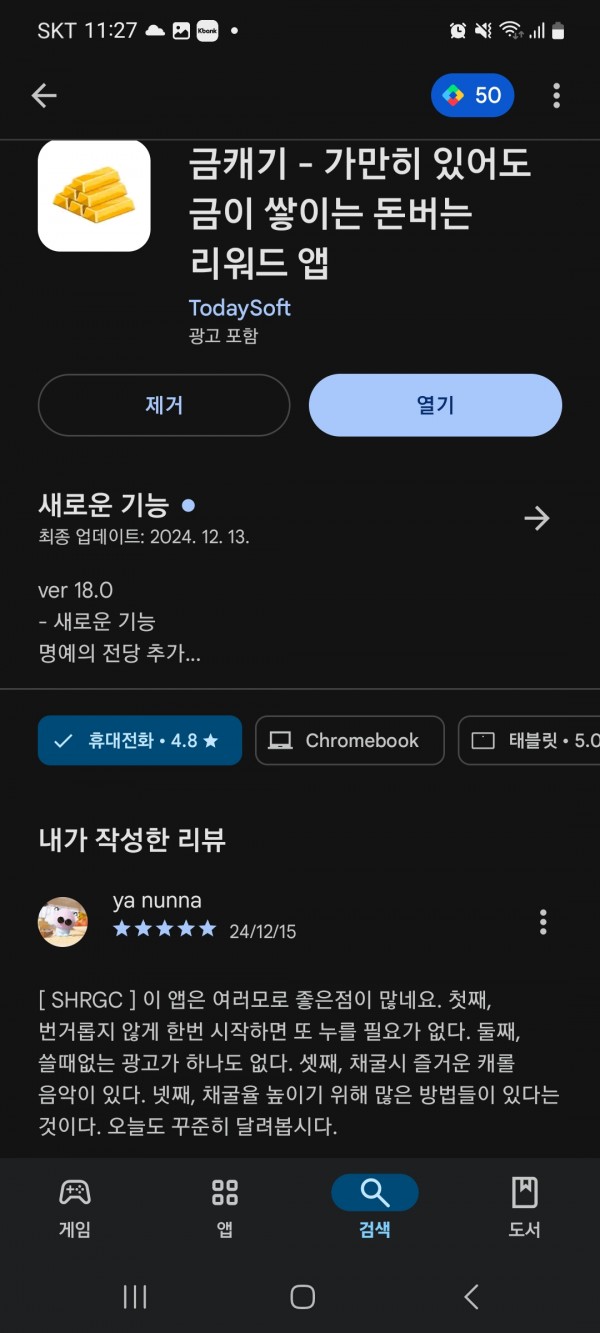Viewport: 600px width, 1333px height.
Task: Tap the 제거 button to uninstall
Action: click(x=164, y=405)
